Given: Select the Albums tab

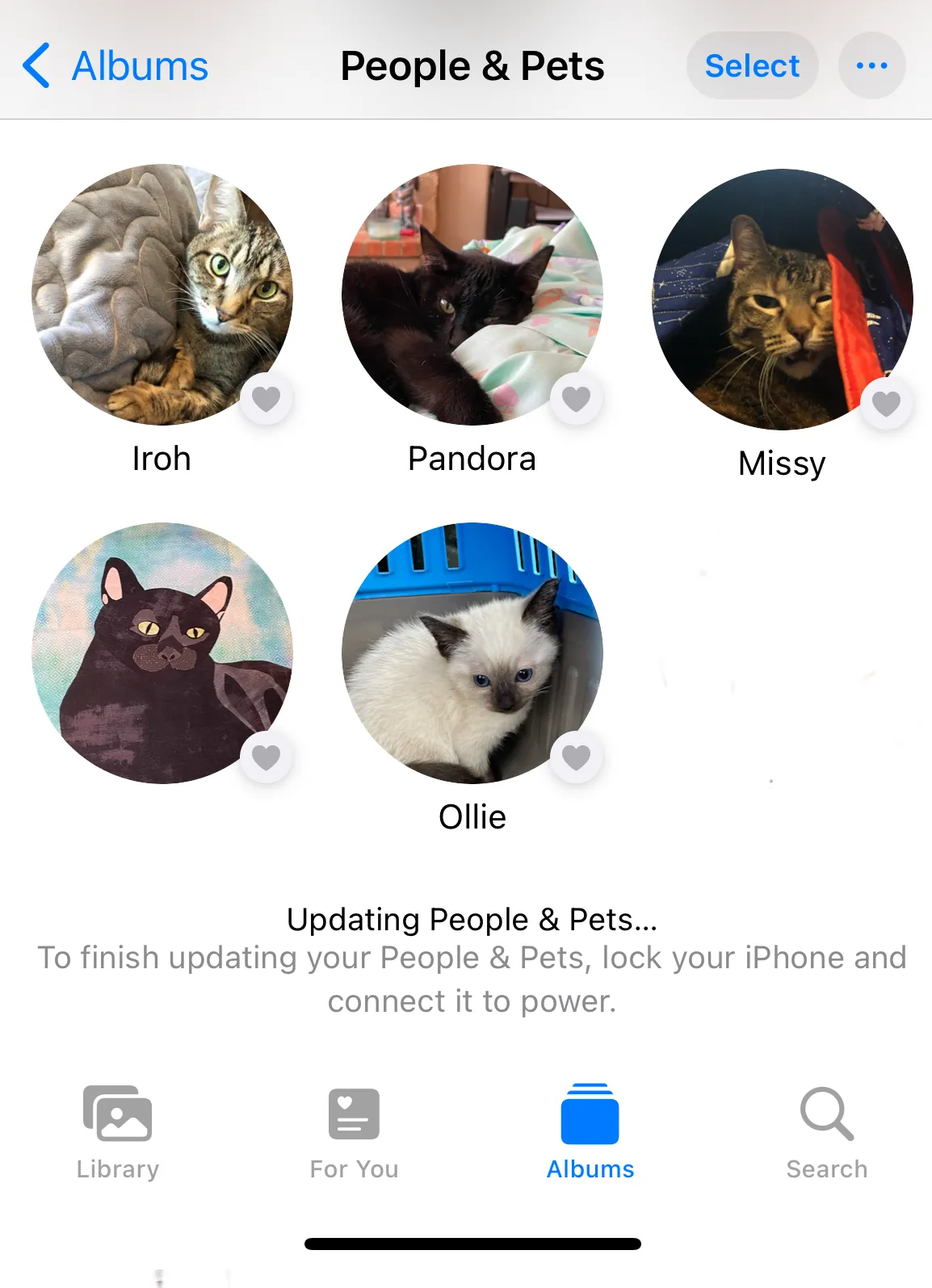Looking at the screenshot, I should pos(590,1132).
